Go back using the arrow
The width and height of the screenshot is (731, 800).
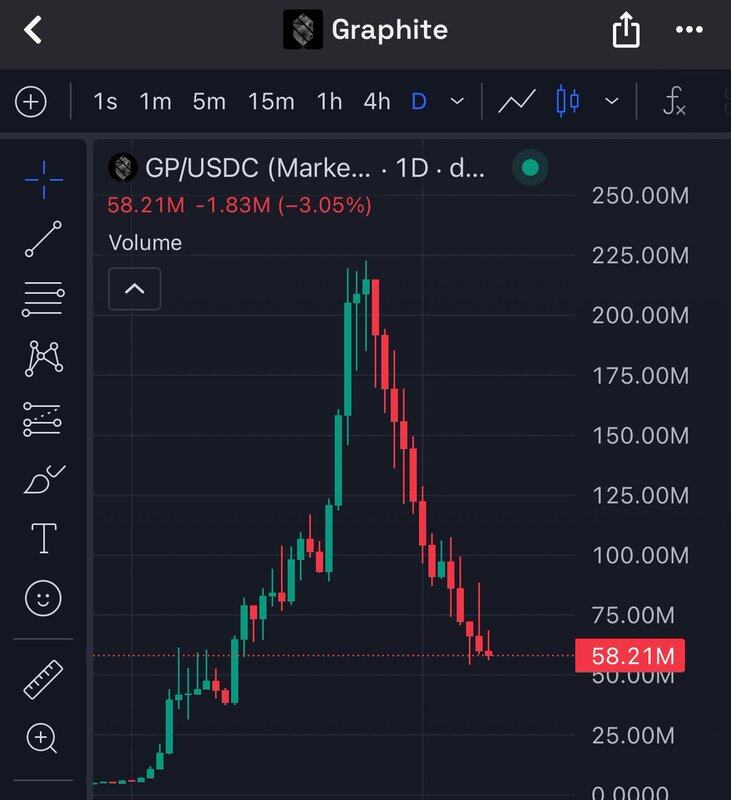(33, 30)
